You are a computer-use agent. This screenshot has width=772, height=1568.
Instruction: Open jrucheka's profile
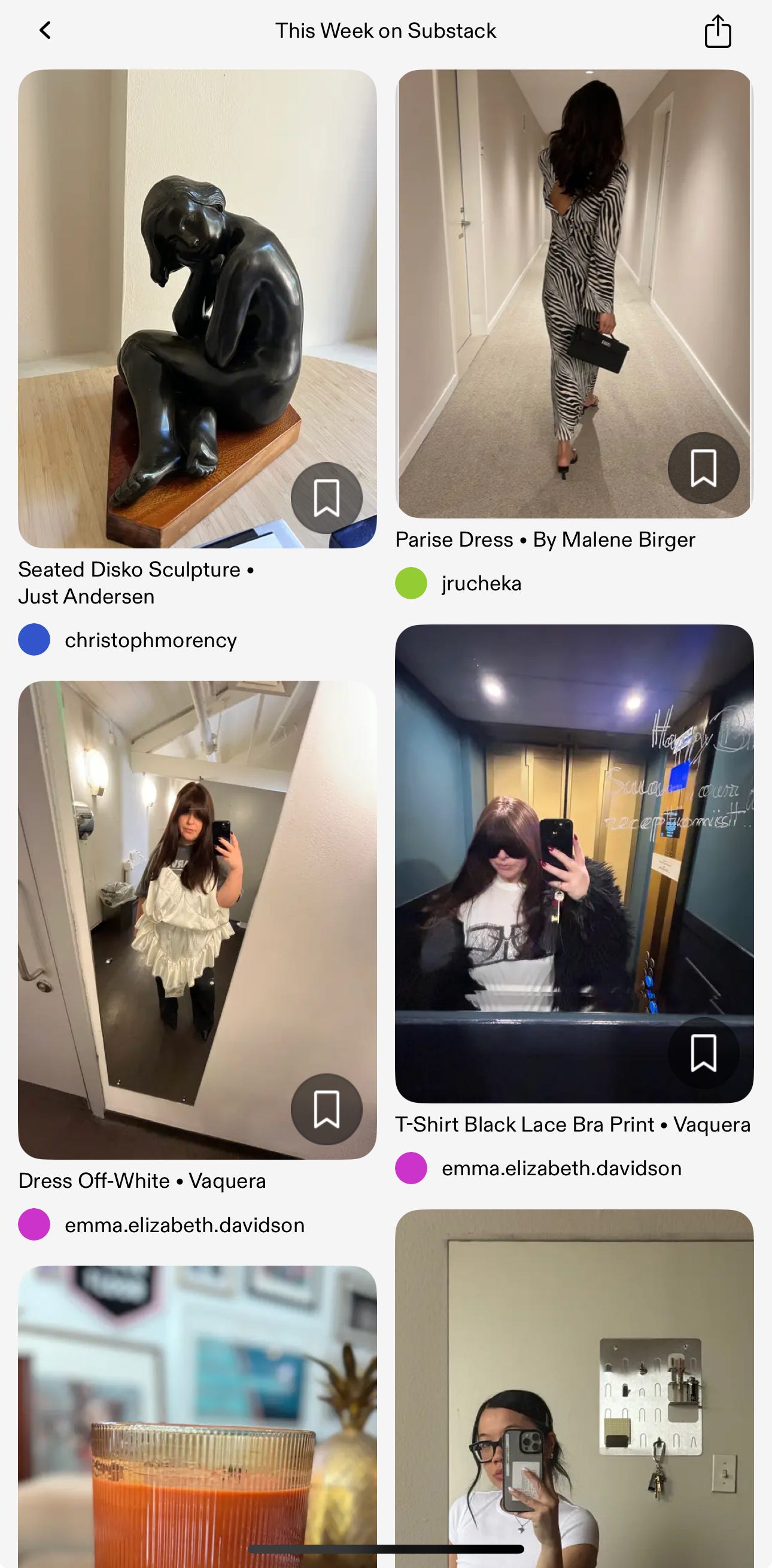coord(481,584)
